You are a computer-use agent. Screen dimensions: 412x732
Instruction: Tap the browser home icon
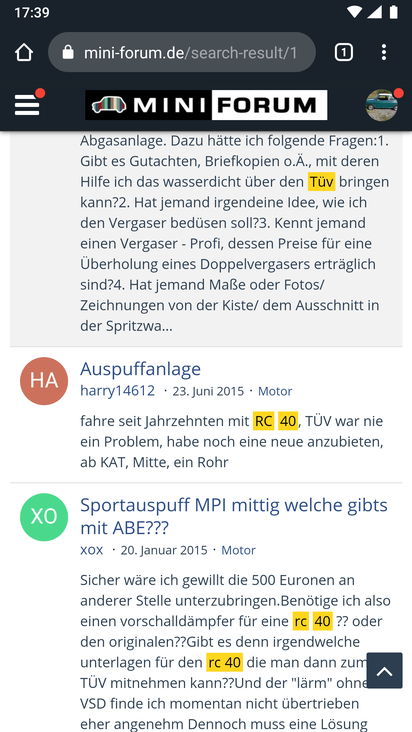pos(24,52)
